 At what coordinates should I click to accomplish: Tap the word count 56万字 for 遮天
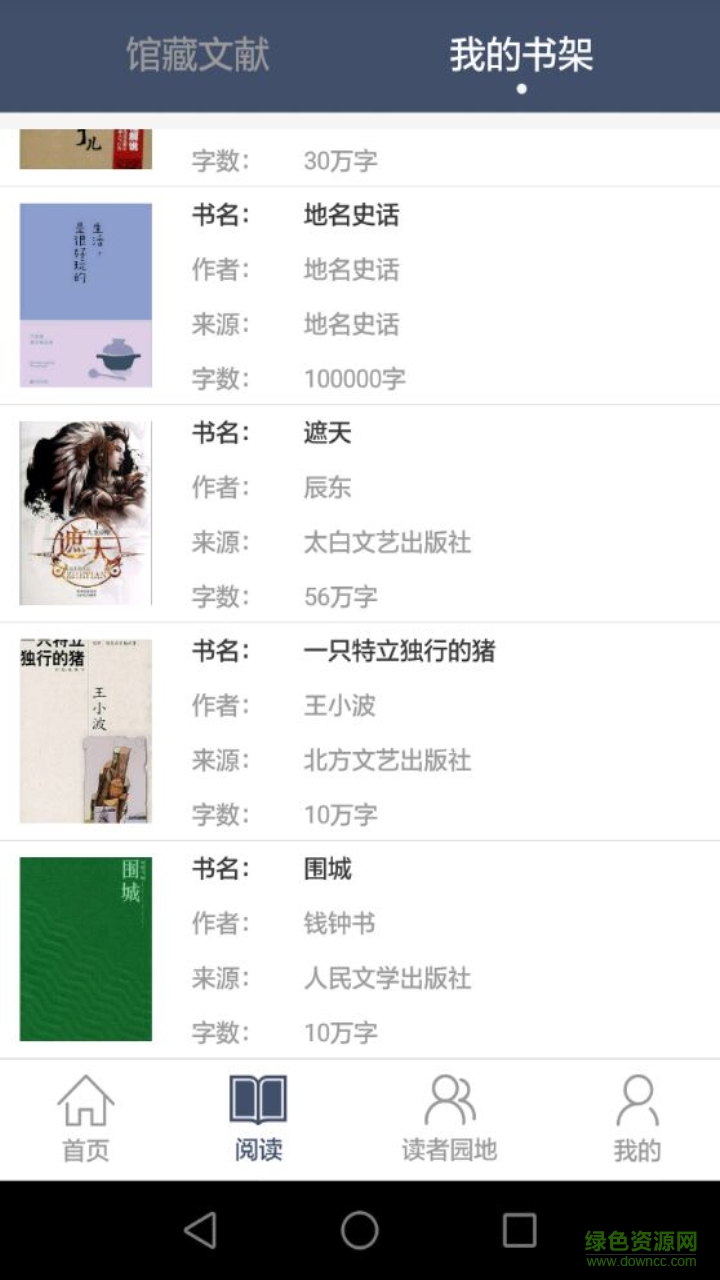[340, 597]
